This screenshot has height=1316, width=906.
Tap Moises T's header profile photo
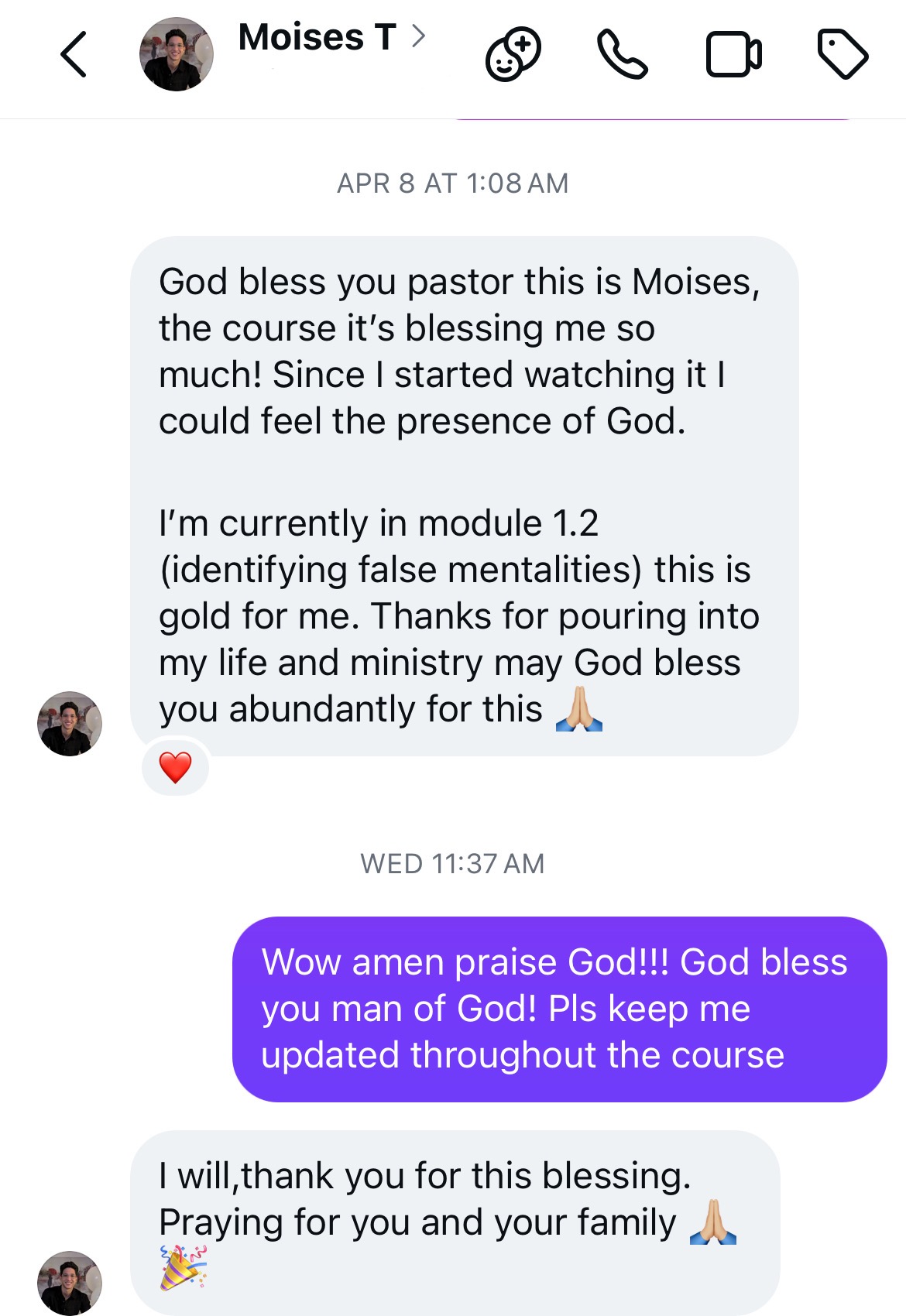tap(177, 54)
